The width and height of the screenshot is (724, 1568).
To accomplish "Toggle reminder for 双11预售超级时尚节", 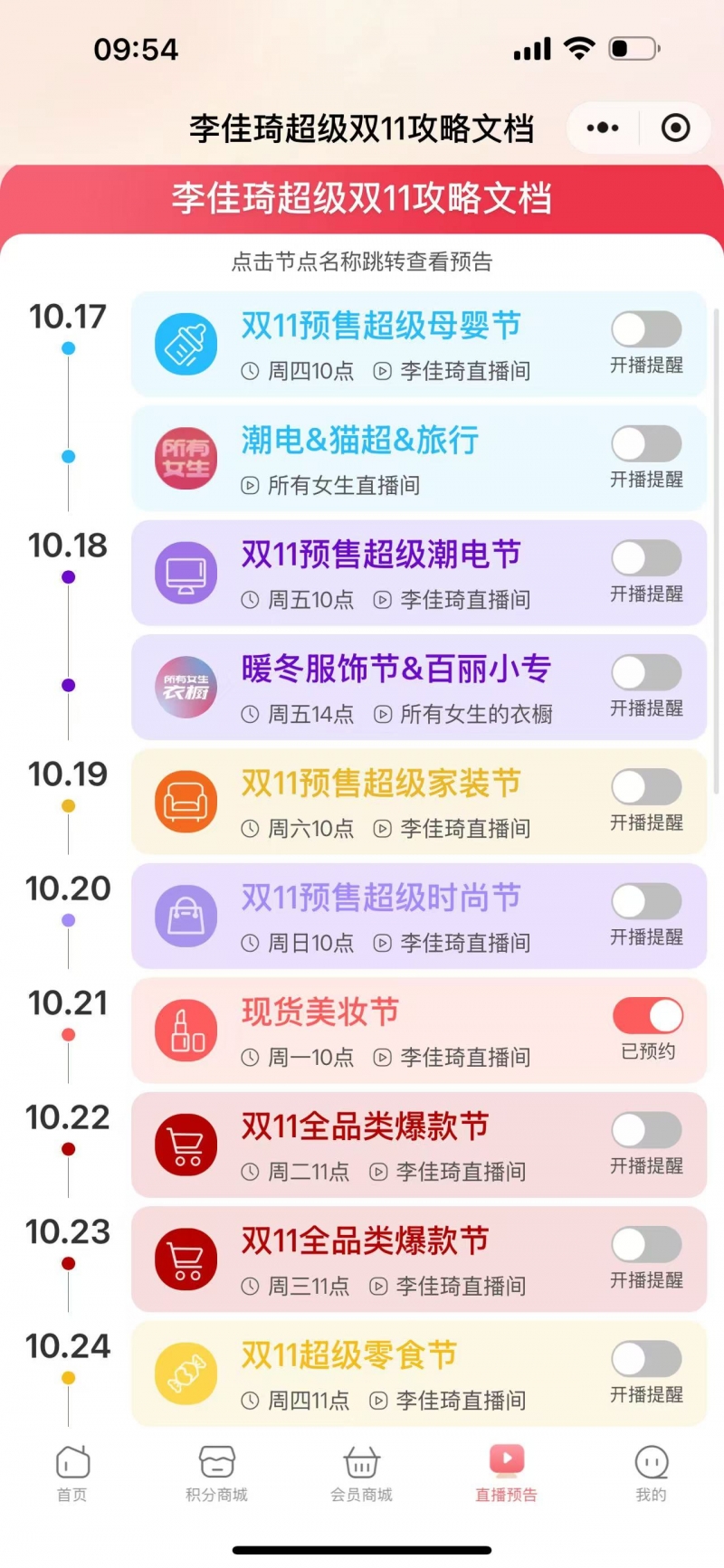I will tap(646, 901).
